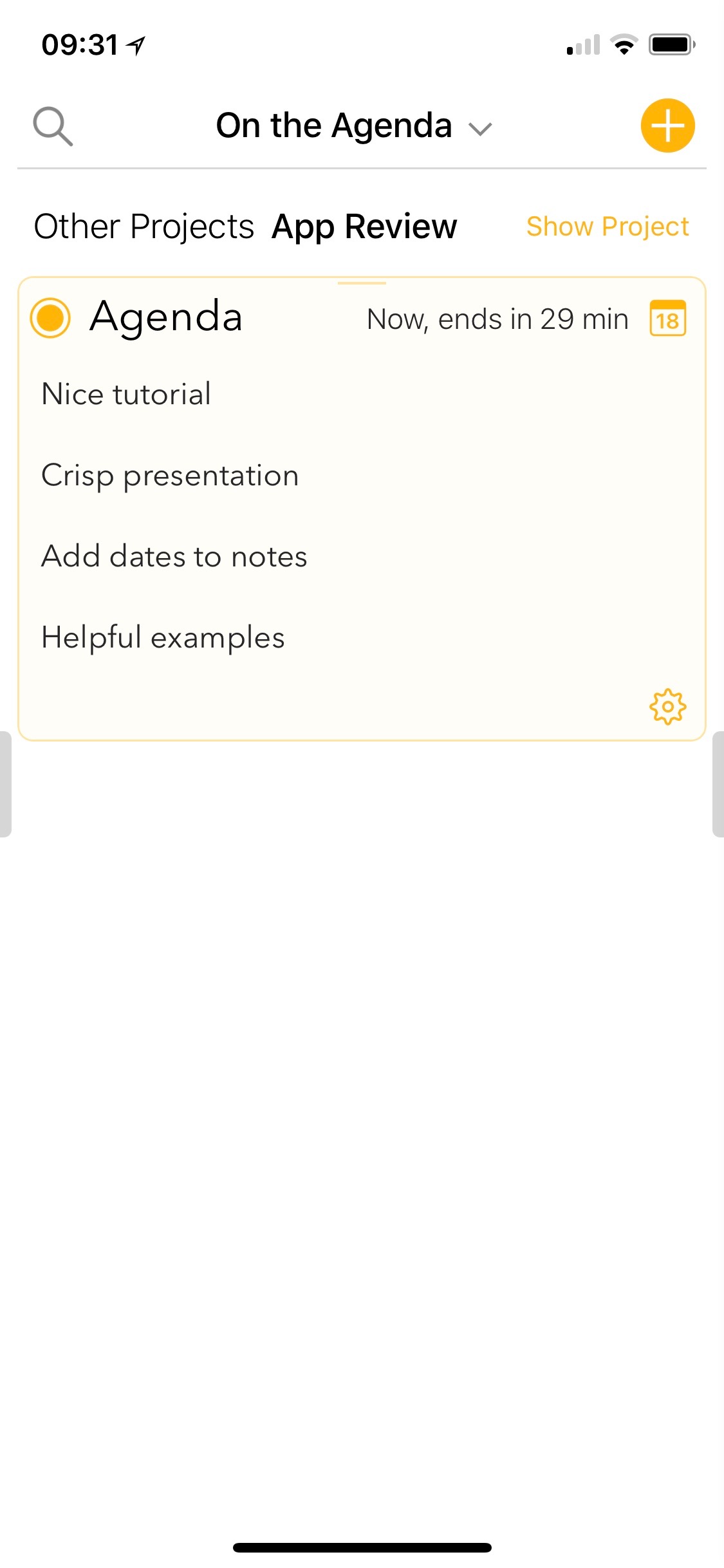Image resolution: width=724 pixels, height=1568 pixels.
Task: Open the Agenda note card
Action: pos(362,509)
